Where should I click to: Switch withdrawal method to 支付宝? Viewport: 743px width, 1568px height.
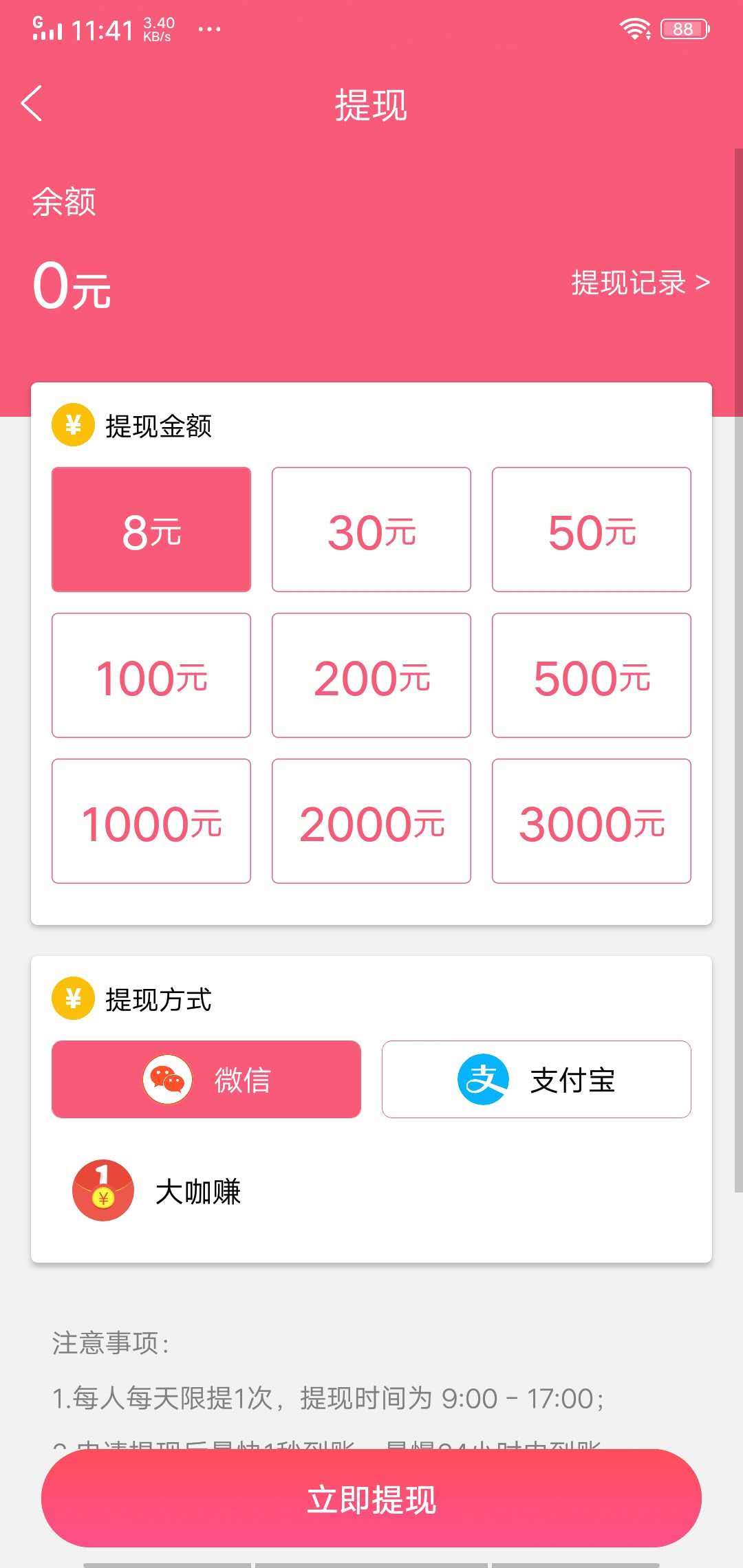536,1079
